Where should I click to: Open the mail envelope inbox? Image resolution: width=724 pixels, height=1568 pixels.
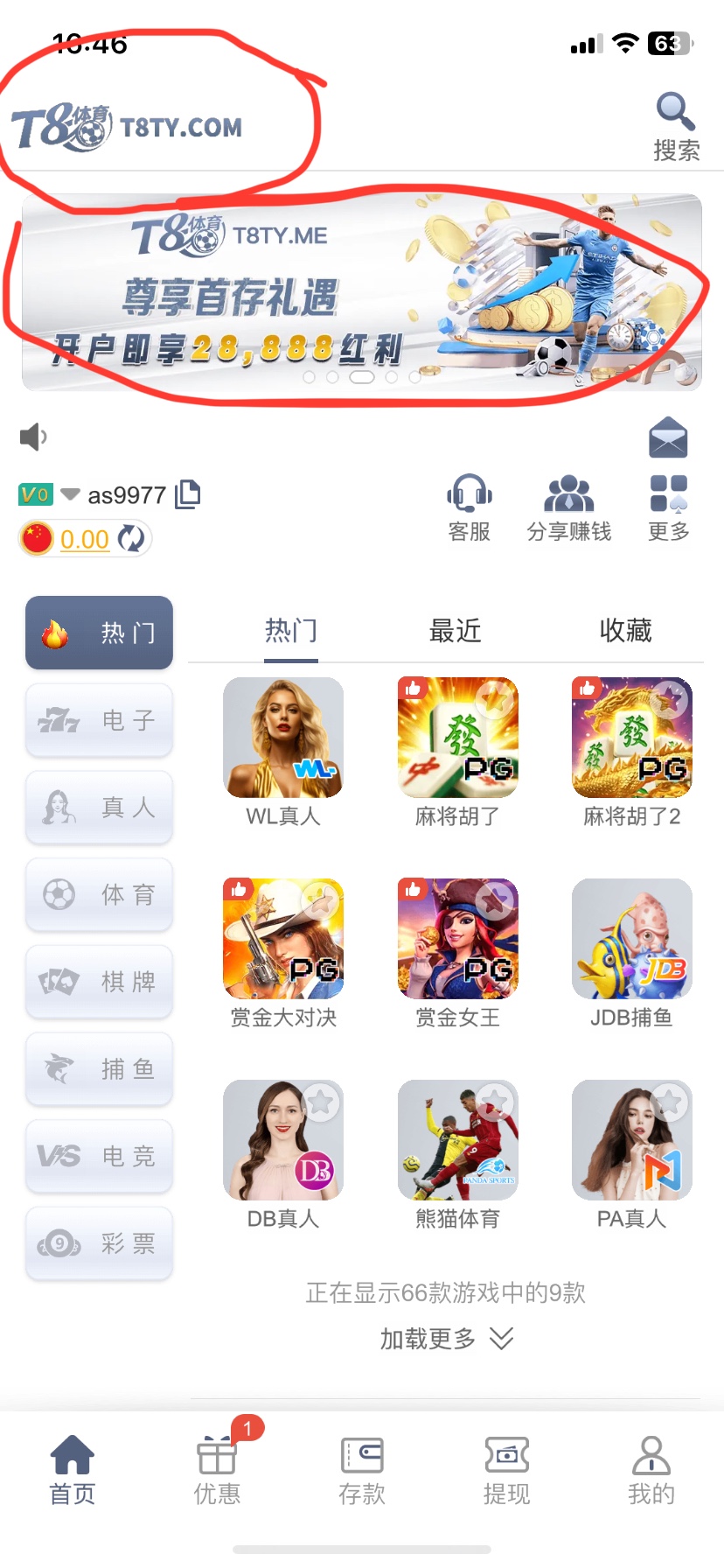click(668, 438)
